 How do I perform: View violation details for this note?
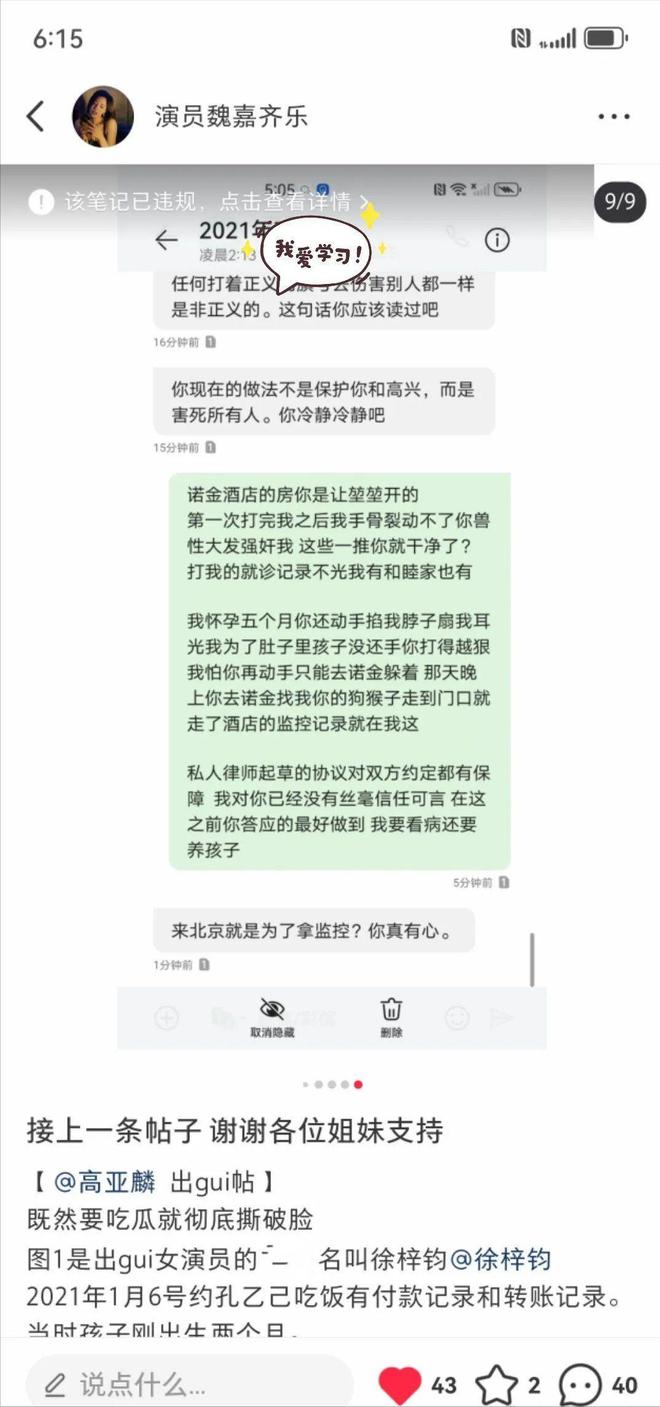[200, 202]
